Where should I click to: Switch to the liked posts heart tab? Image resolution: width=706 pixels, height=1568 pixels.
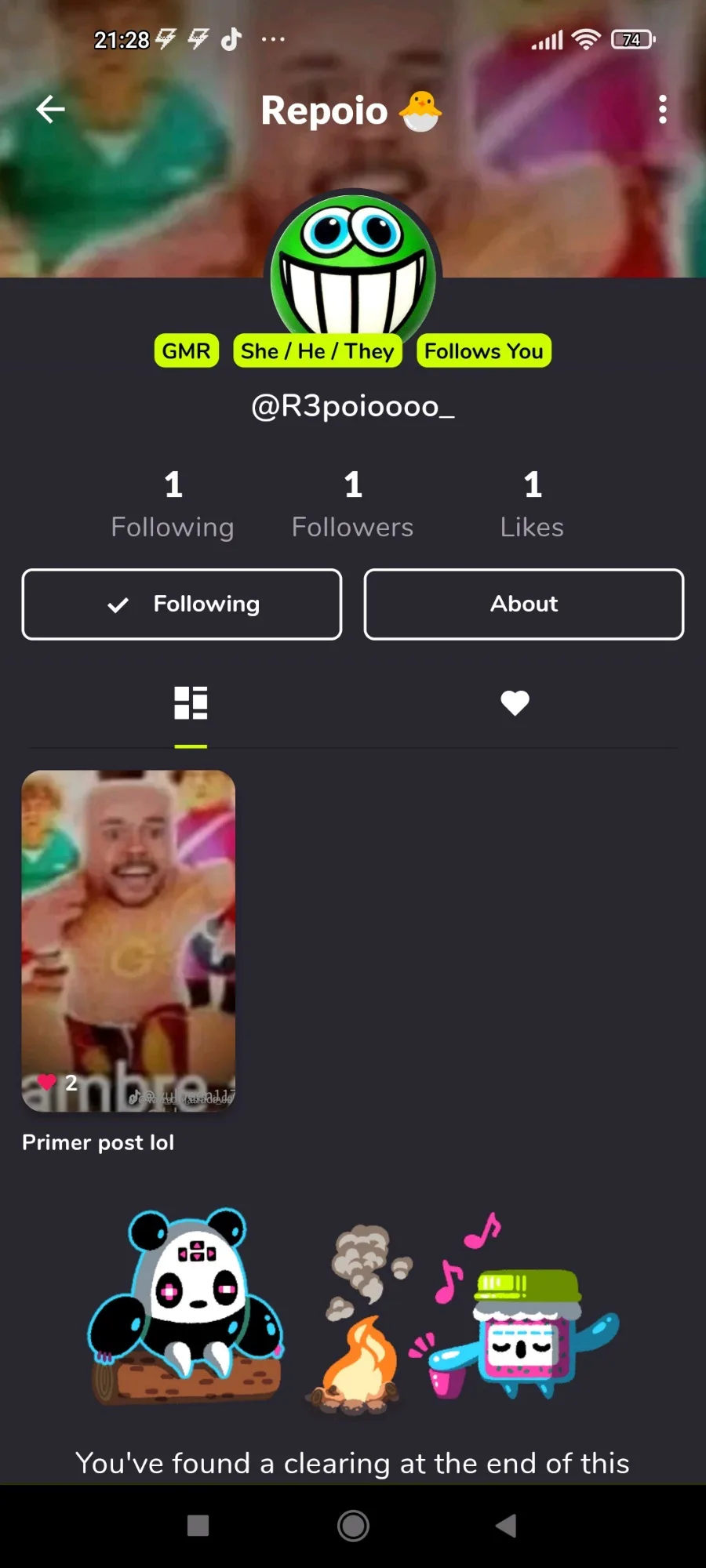(515, 703)
